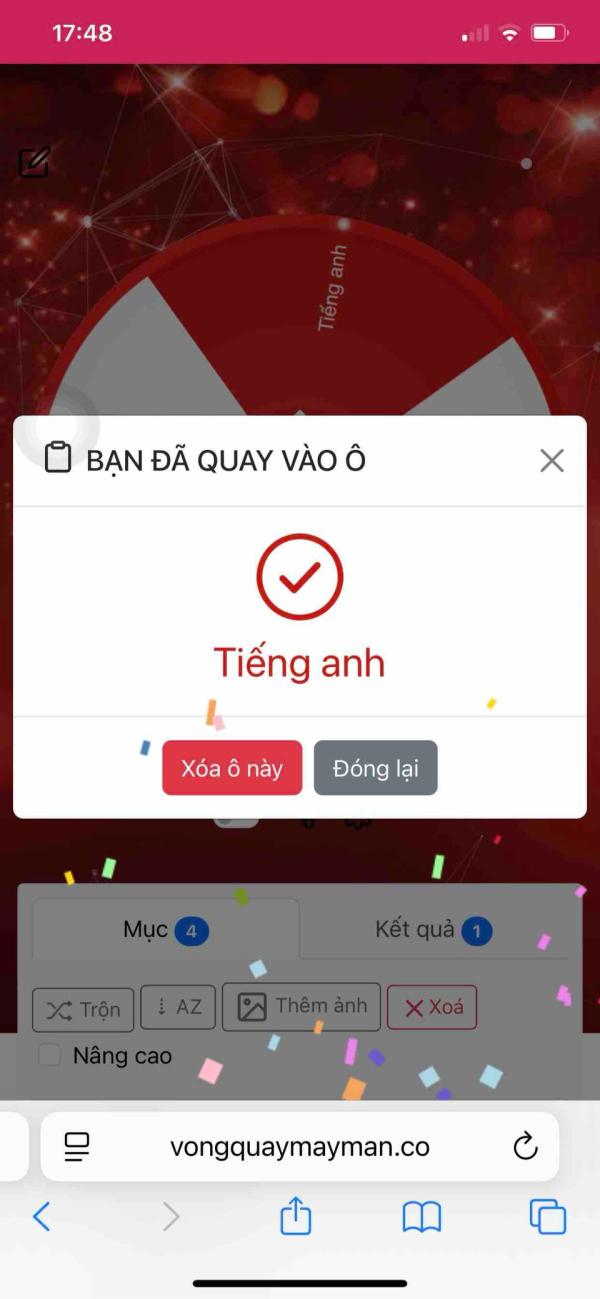This screenshot has width=600, height=1299.
Task: Show open Safari tabs
Action: click(x=547, y=1216)
